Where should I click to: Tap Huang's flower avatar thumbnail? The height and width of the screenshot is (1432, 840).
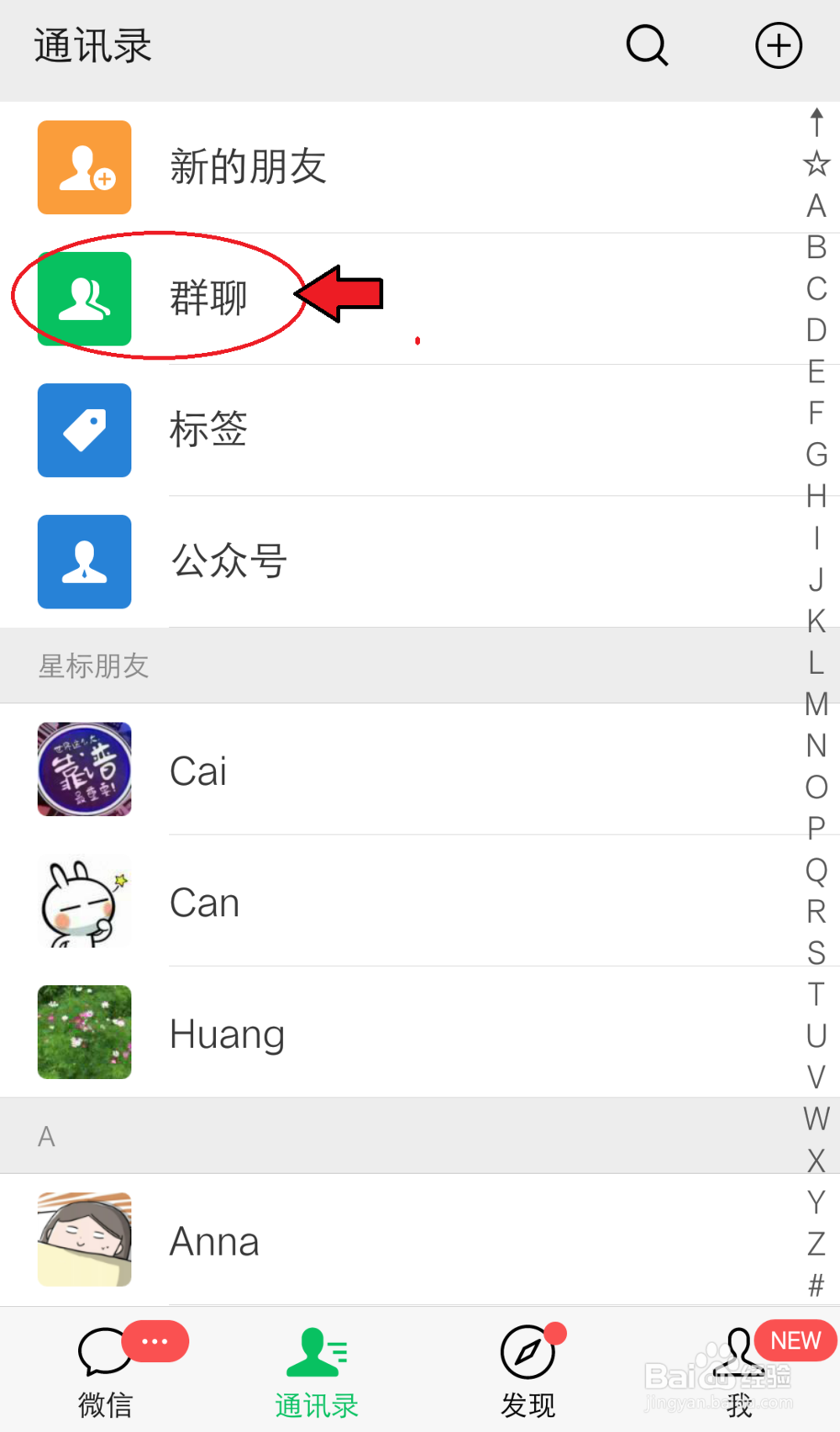[84, 1033]
